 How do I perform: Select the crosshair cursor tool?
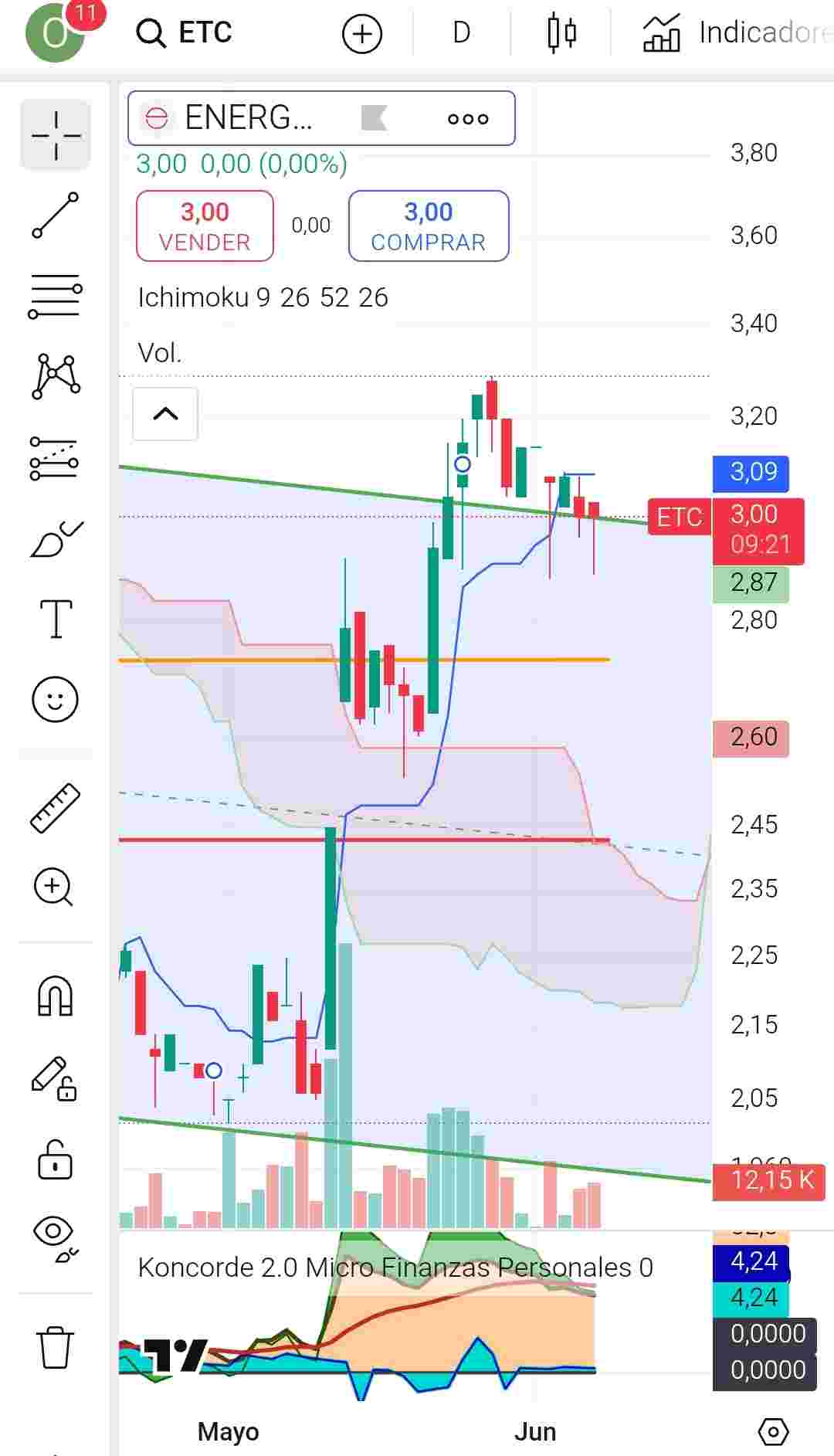pyautogui.click(x=56, y=134)
